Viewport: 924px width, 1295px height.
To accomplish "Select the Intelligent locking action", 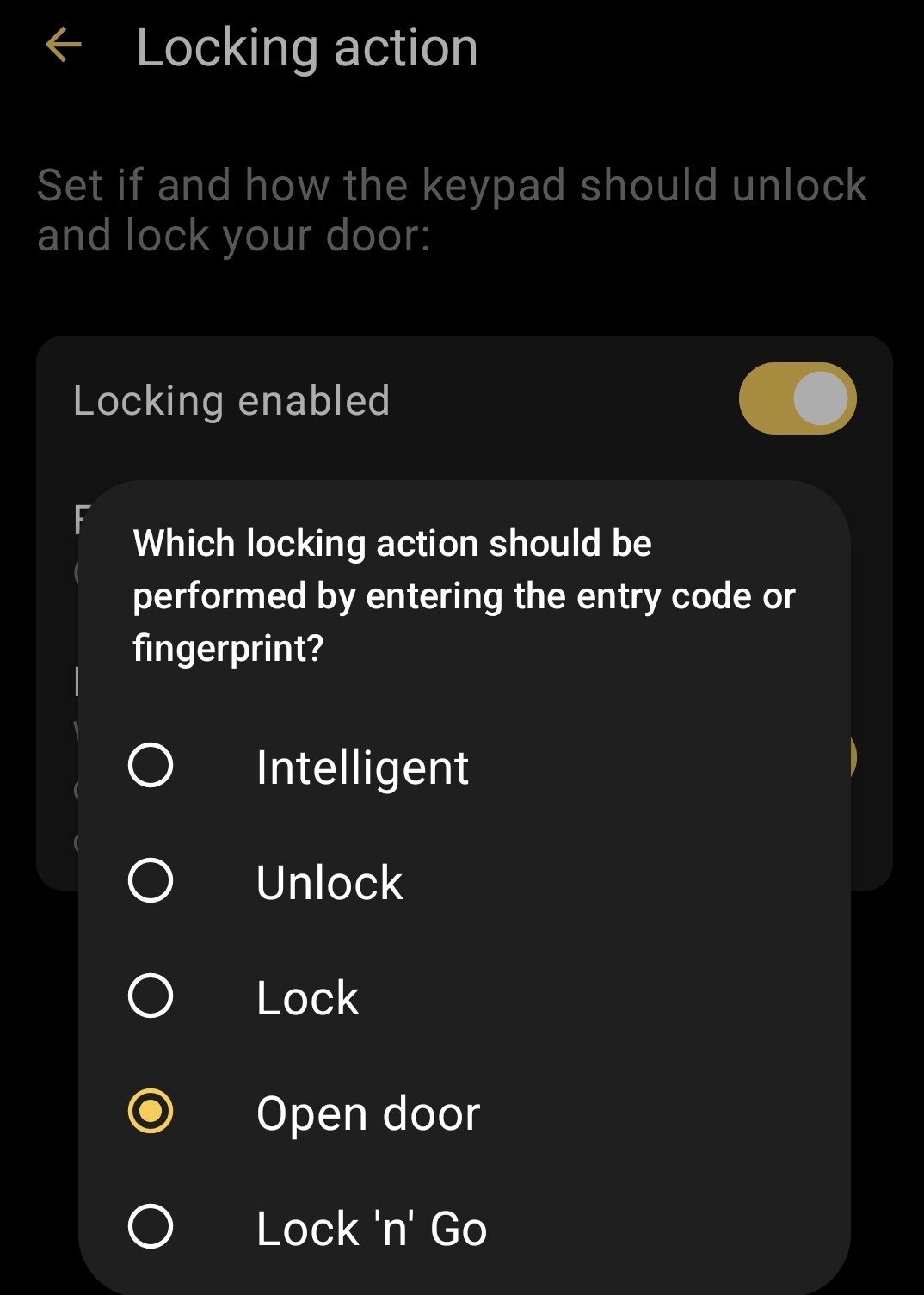I will [151, 766].
